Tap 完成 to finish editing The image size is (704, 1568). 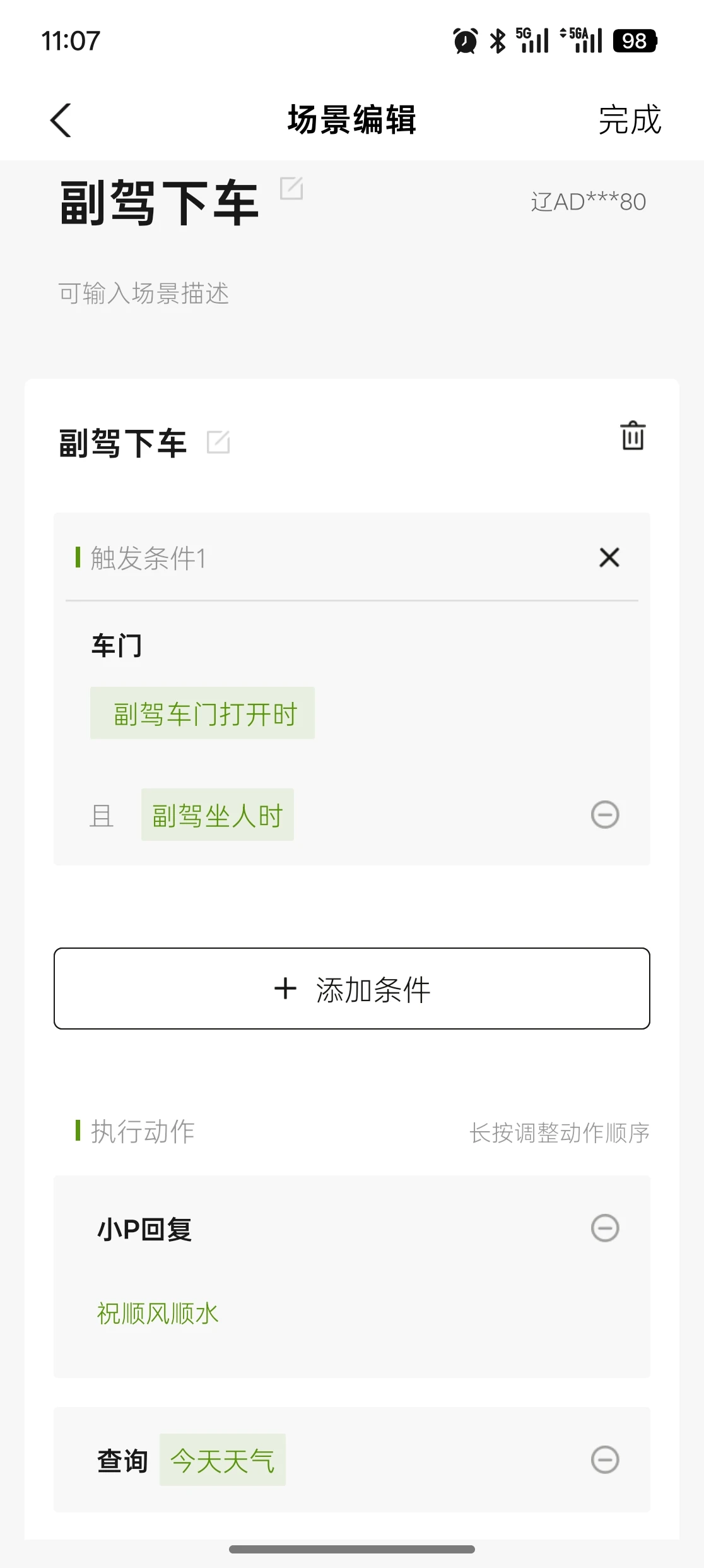[x=629, y=120]
